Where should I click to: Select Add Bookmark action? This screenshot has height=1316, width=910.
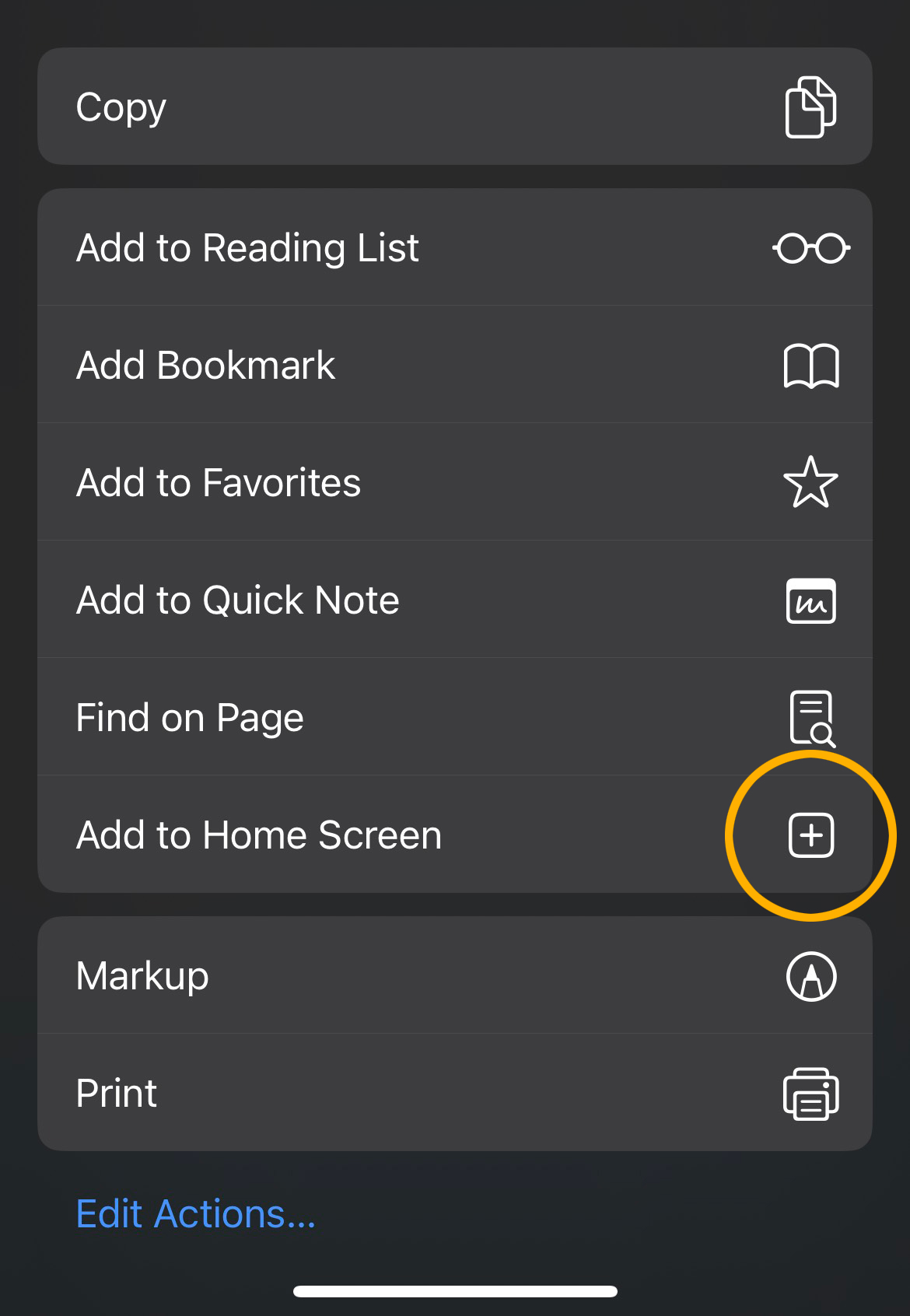454,366
